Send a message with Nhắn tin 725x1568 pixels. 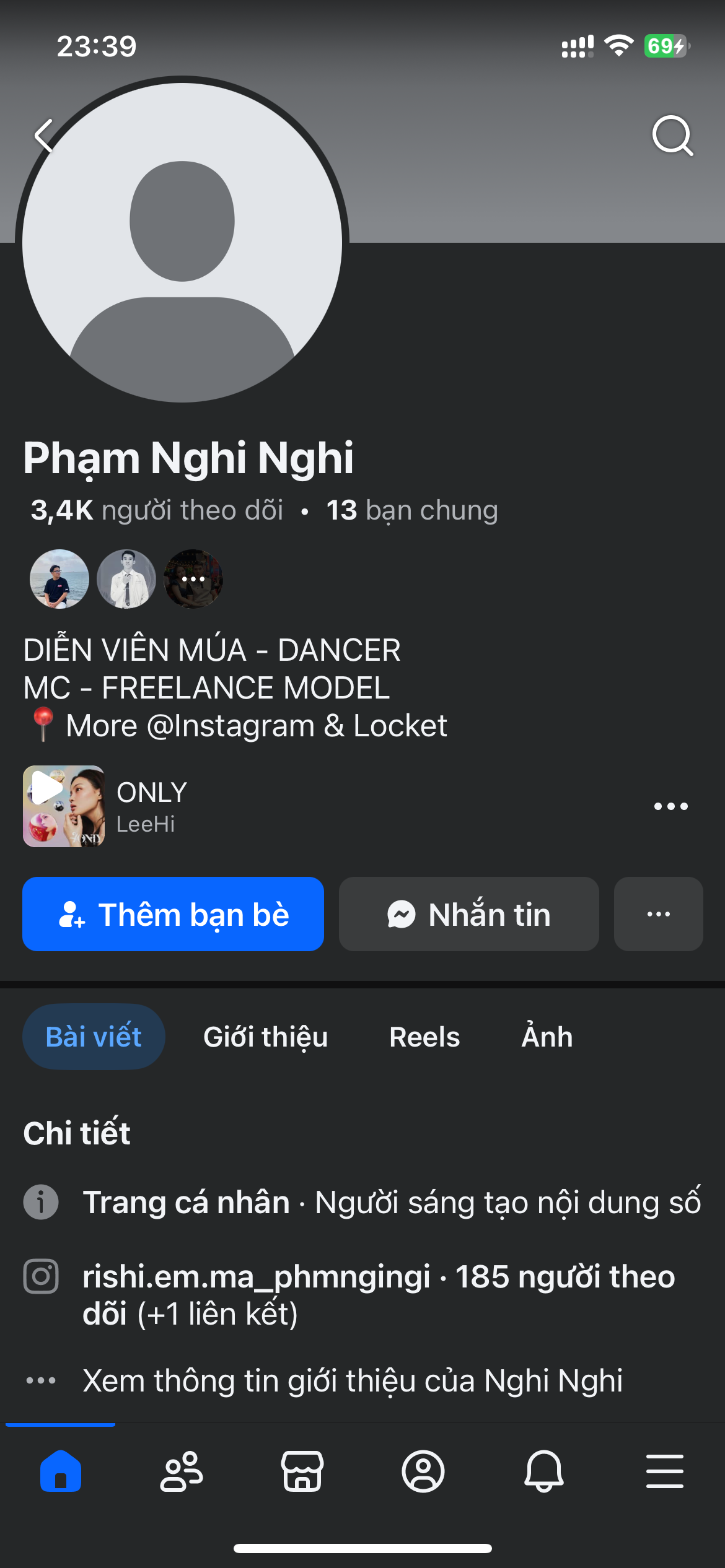coord(468,914)
